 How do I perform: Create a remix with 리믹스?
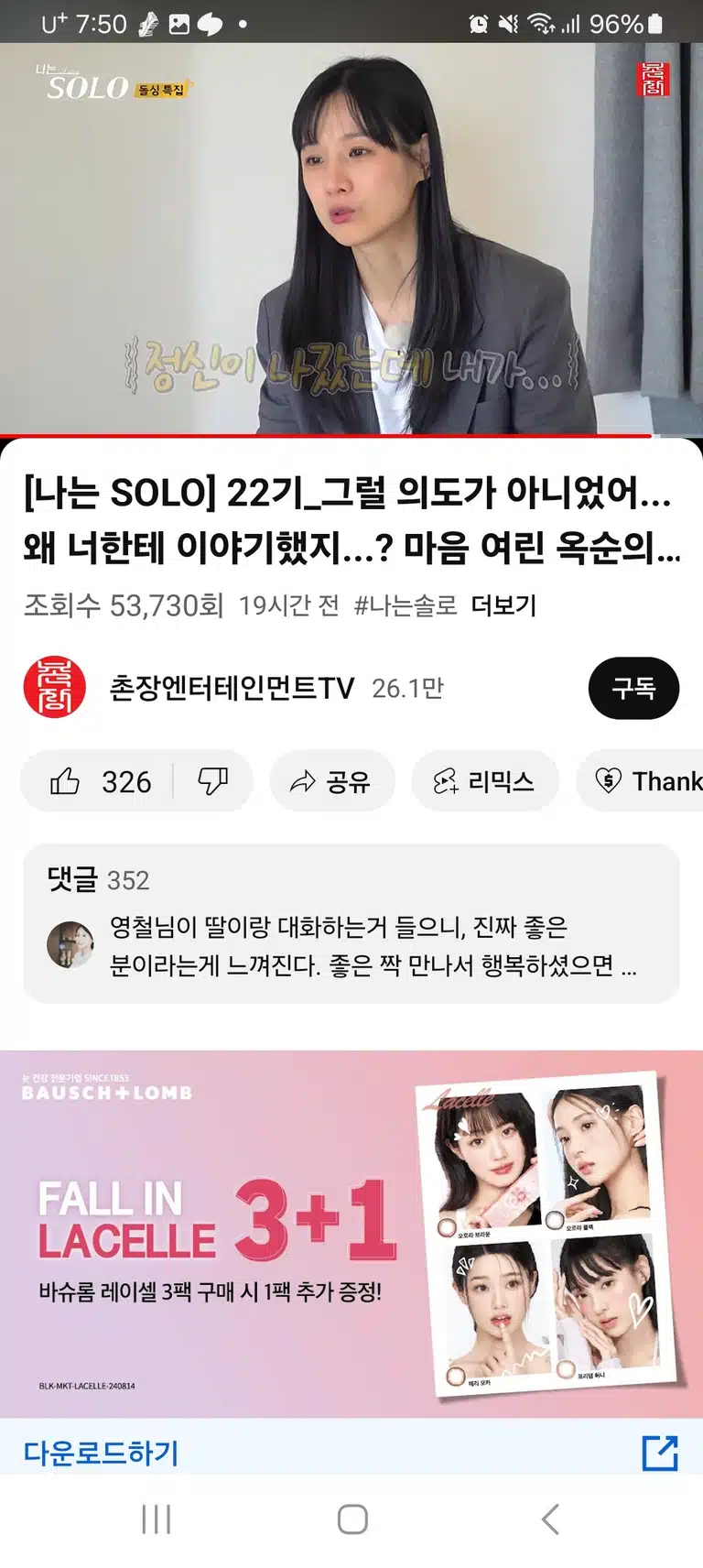[x=484, y=781]
